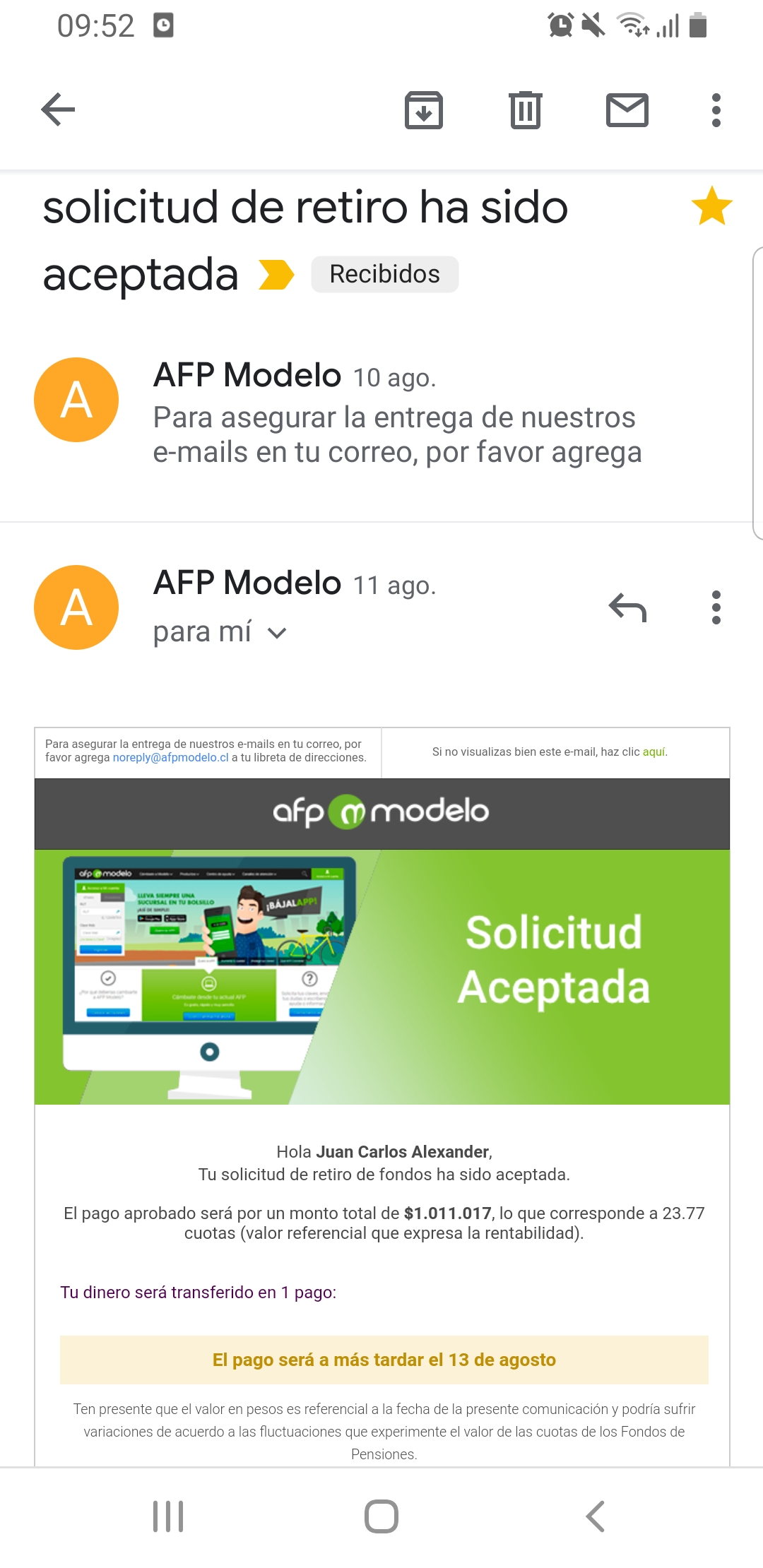Reply to the 11 ago. message
Viewport: 763px width, 1568px height.
coord(627,607)
